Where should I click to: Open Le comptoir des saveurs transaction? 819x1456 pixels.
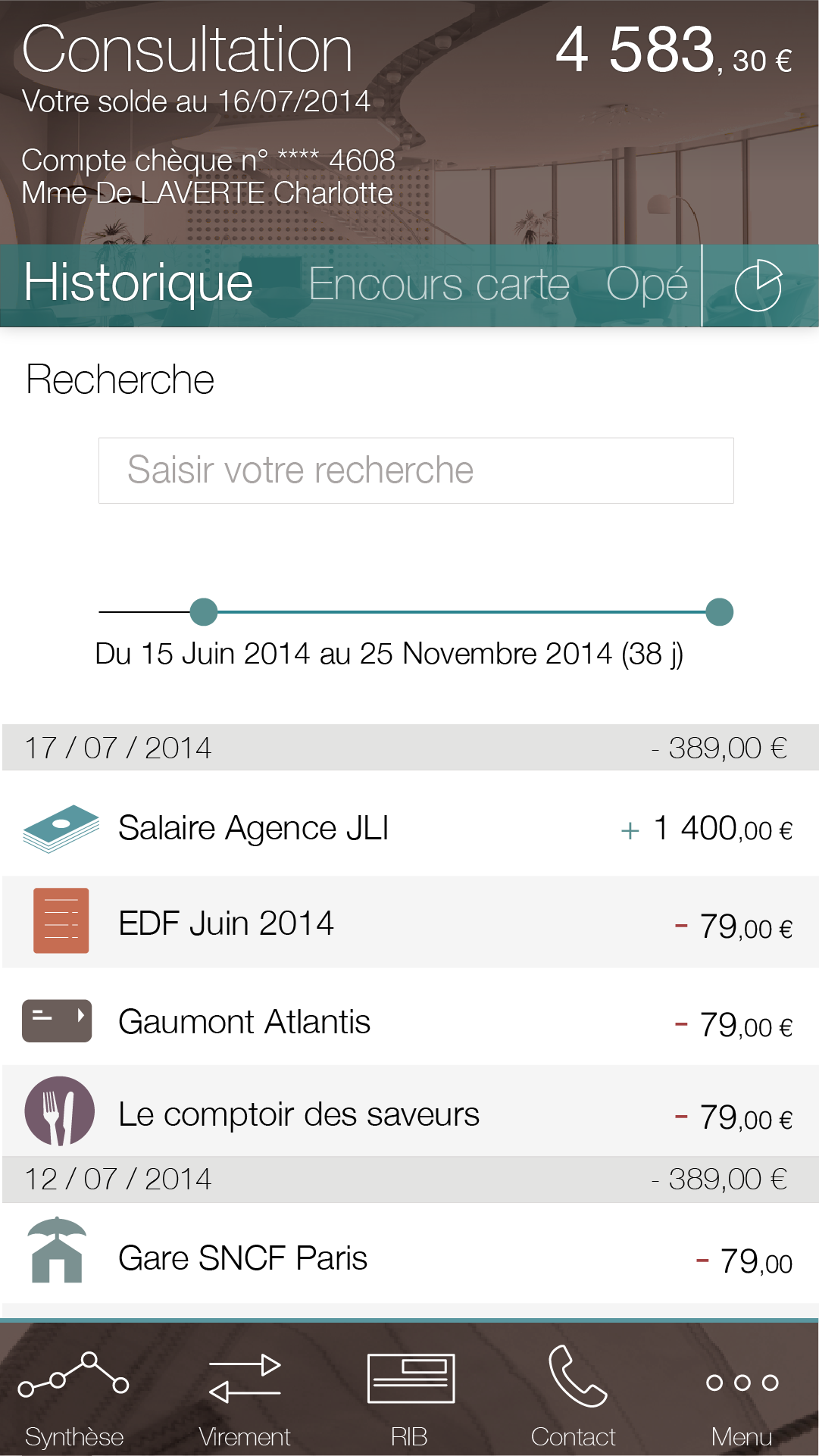point(410,1111)
